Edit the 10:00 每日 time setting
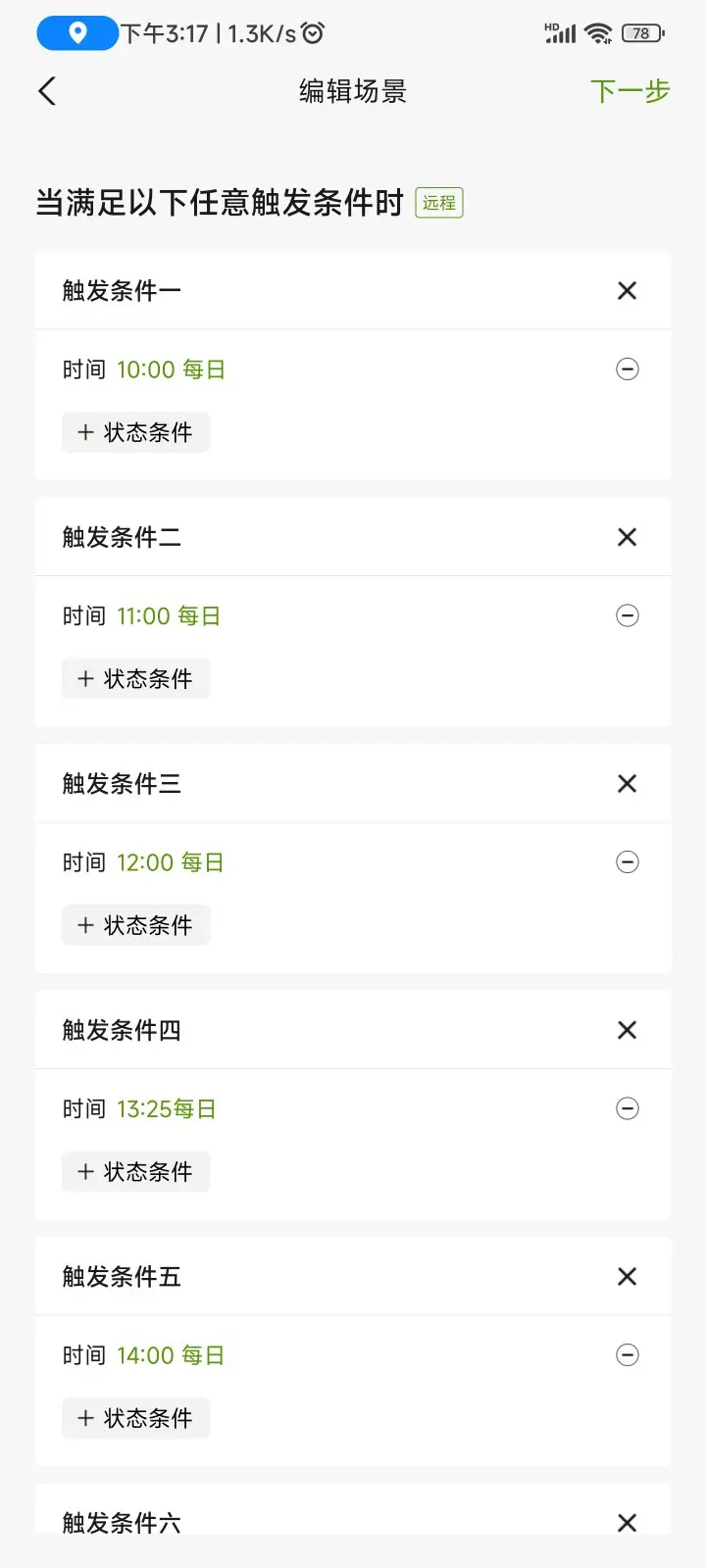 (172, 369)
